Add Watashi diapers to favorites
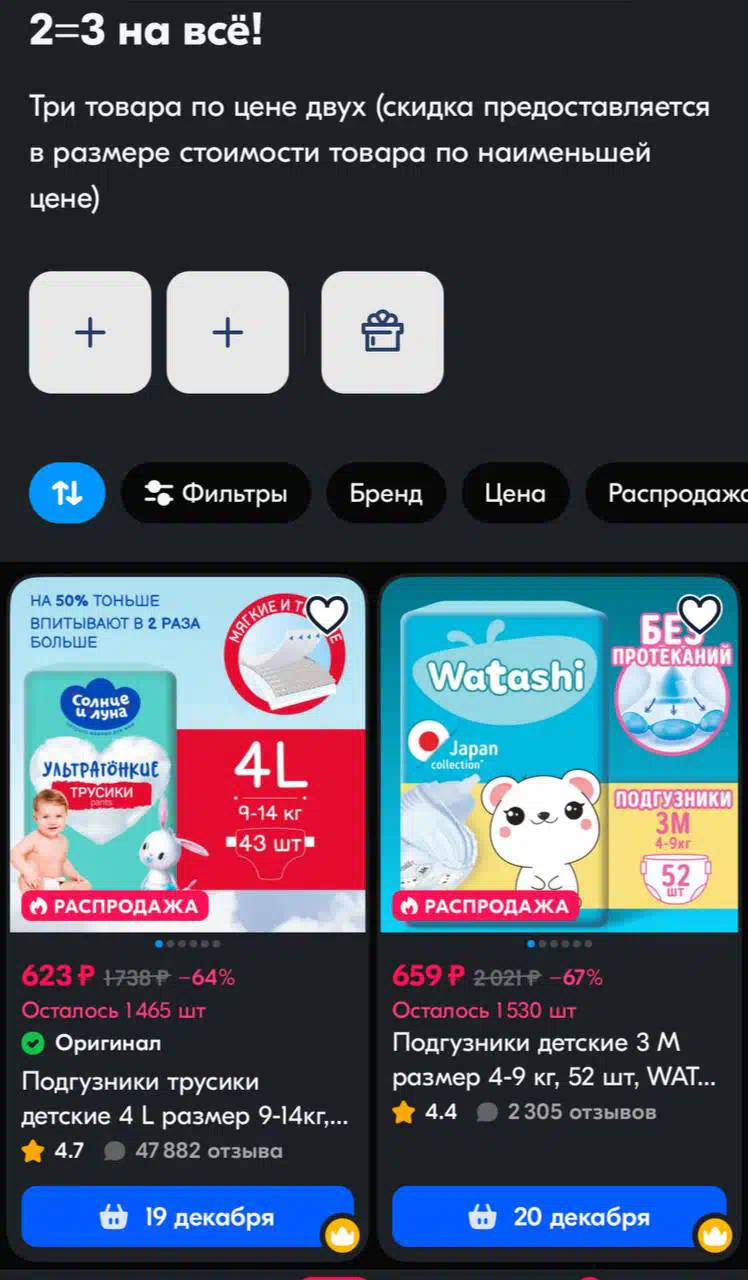Screen dimensions: 748x1280 (x=699, y=614)
